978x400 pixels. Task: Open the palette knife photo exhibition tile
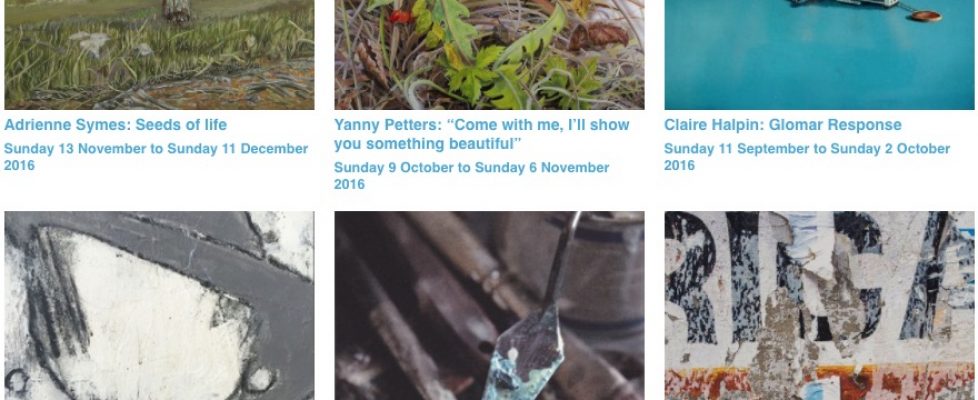[489, 305]
